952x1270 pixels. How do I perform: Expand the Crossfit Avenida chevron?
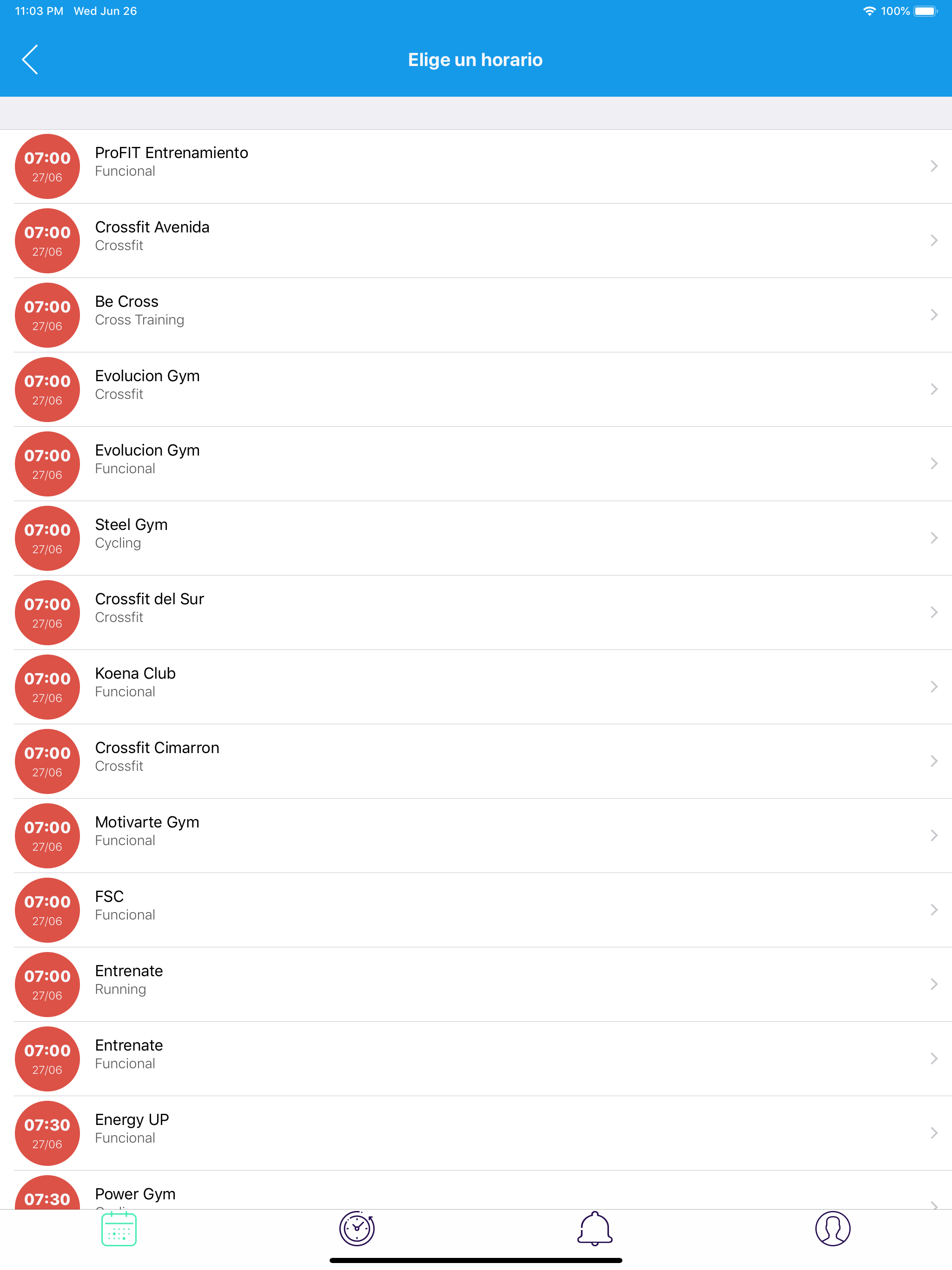pyautogui.click(x=933, y=240)
